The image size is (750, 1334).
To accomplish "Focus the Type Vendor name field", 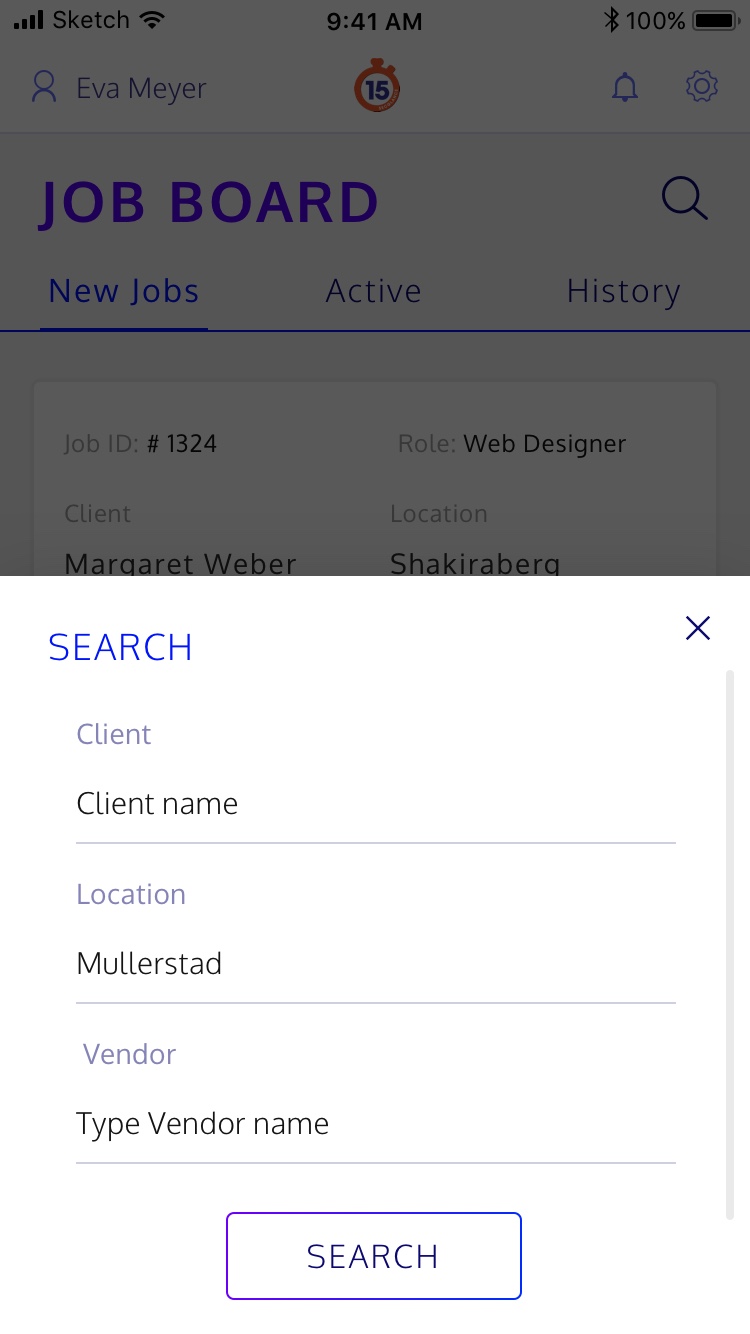I will pos(376,1124).
